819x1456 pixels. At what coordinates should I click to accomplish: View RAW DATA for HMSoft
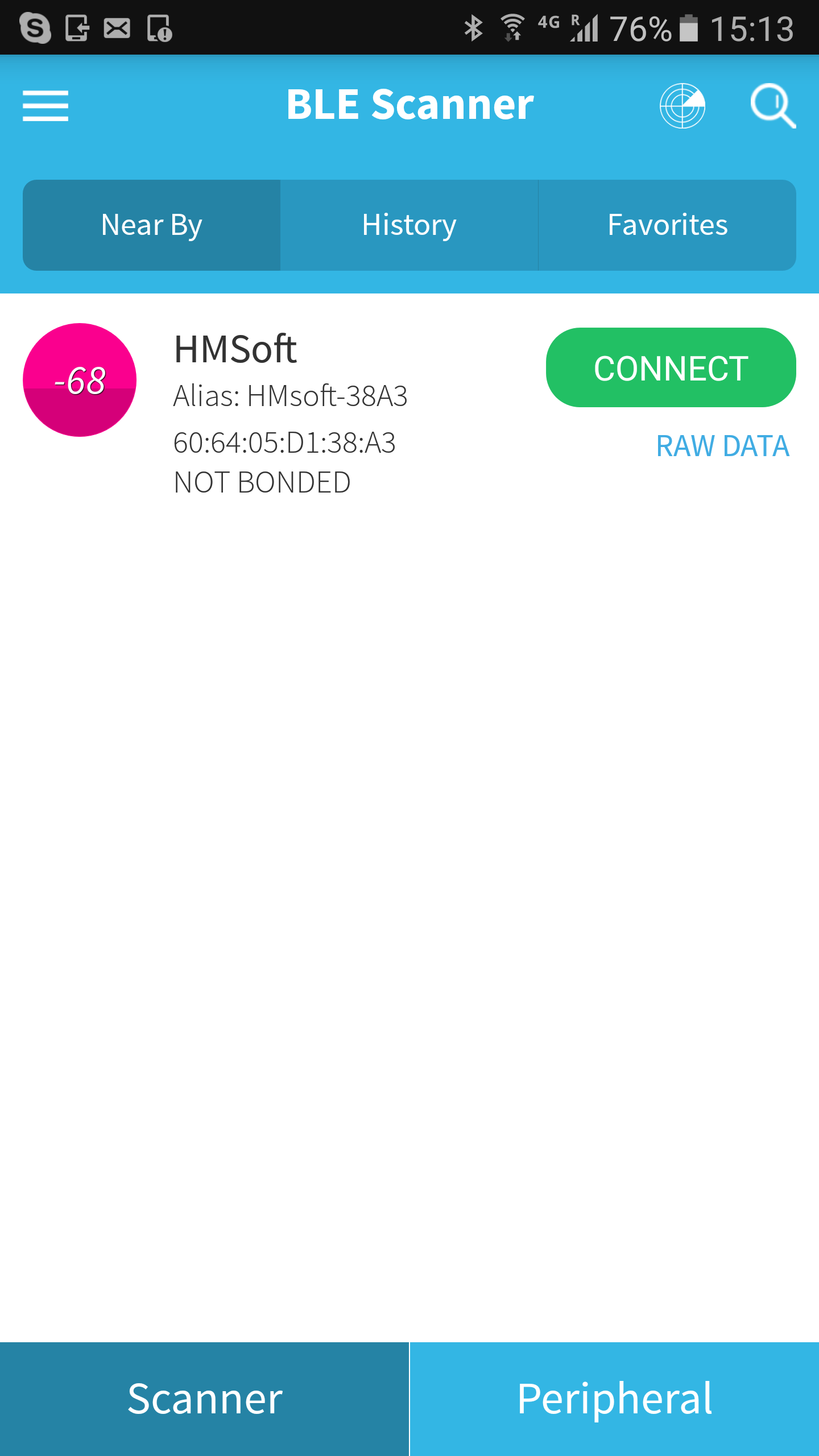point(723,446)
